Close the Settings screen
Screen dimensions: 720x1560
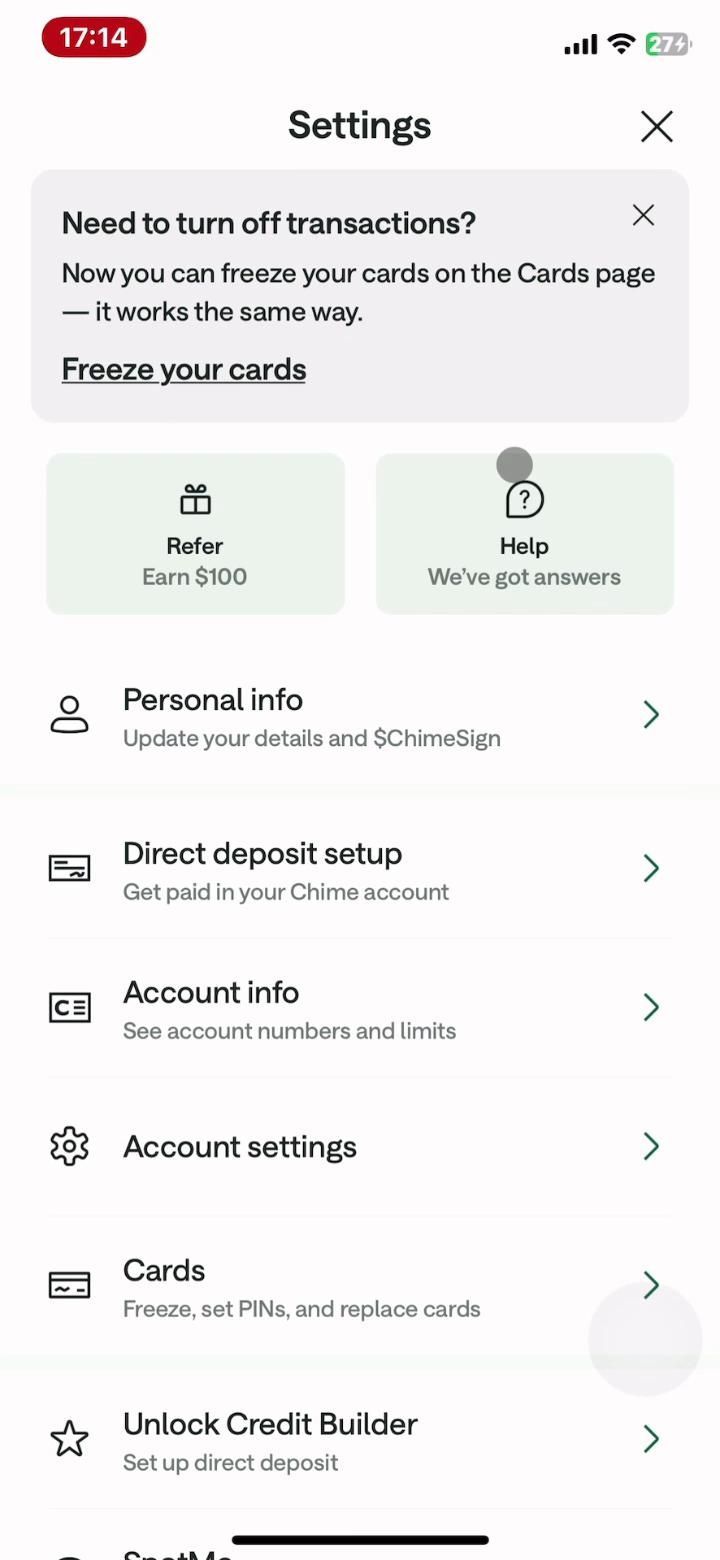656,126
